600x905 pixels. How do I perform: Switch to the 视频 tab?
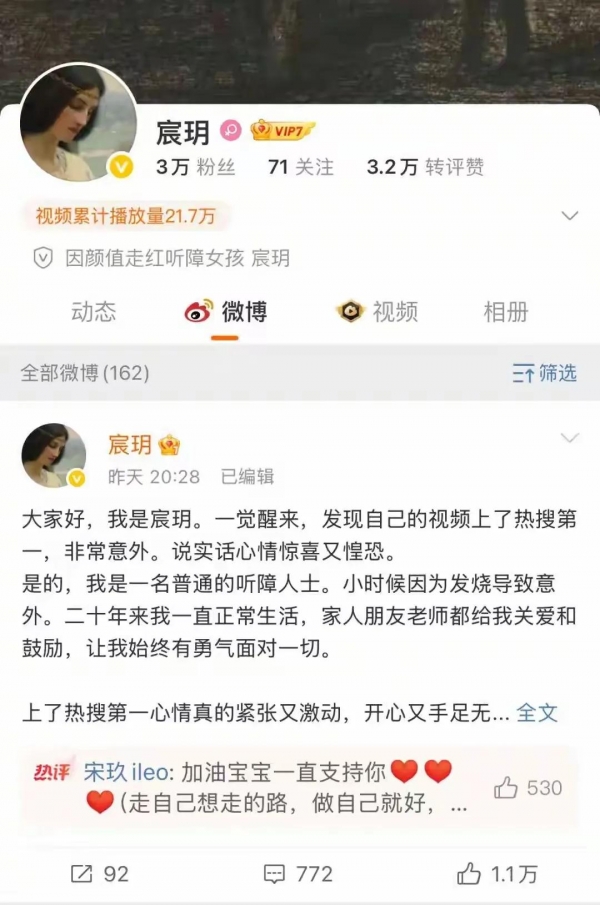pos(377,312)
